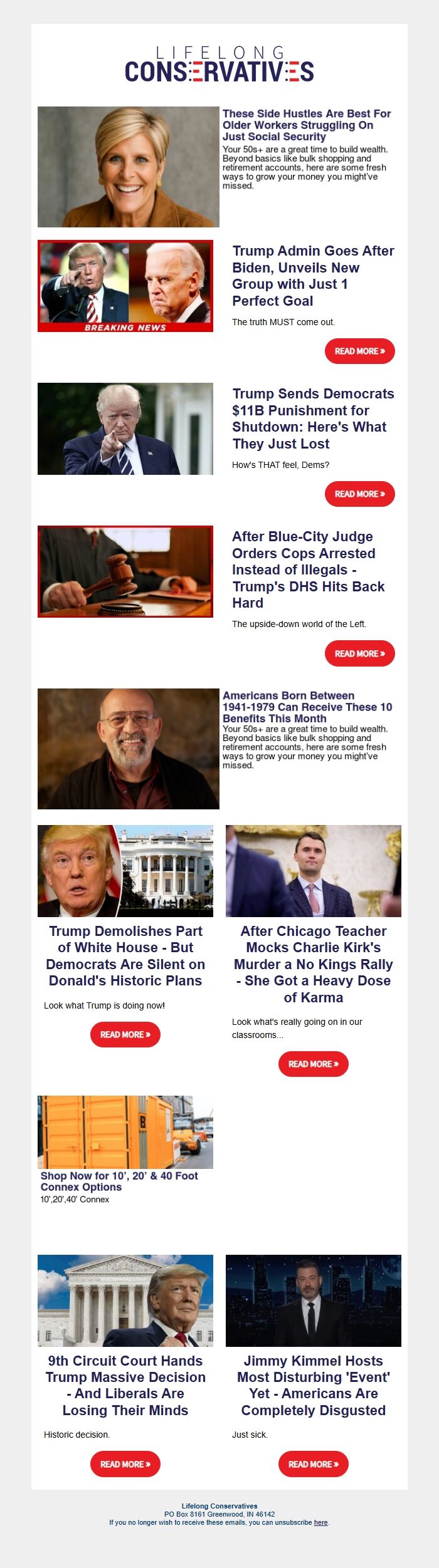
Task: Open the image above 9th Circuit Court headline
Action: pos(125,1301)
